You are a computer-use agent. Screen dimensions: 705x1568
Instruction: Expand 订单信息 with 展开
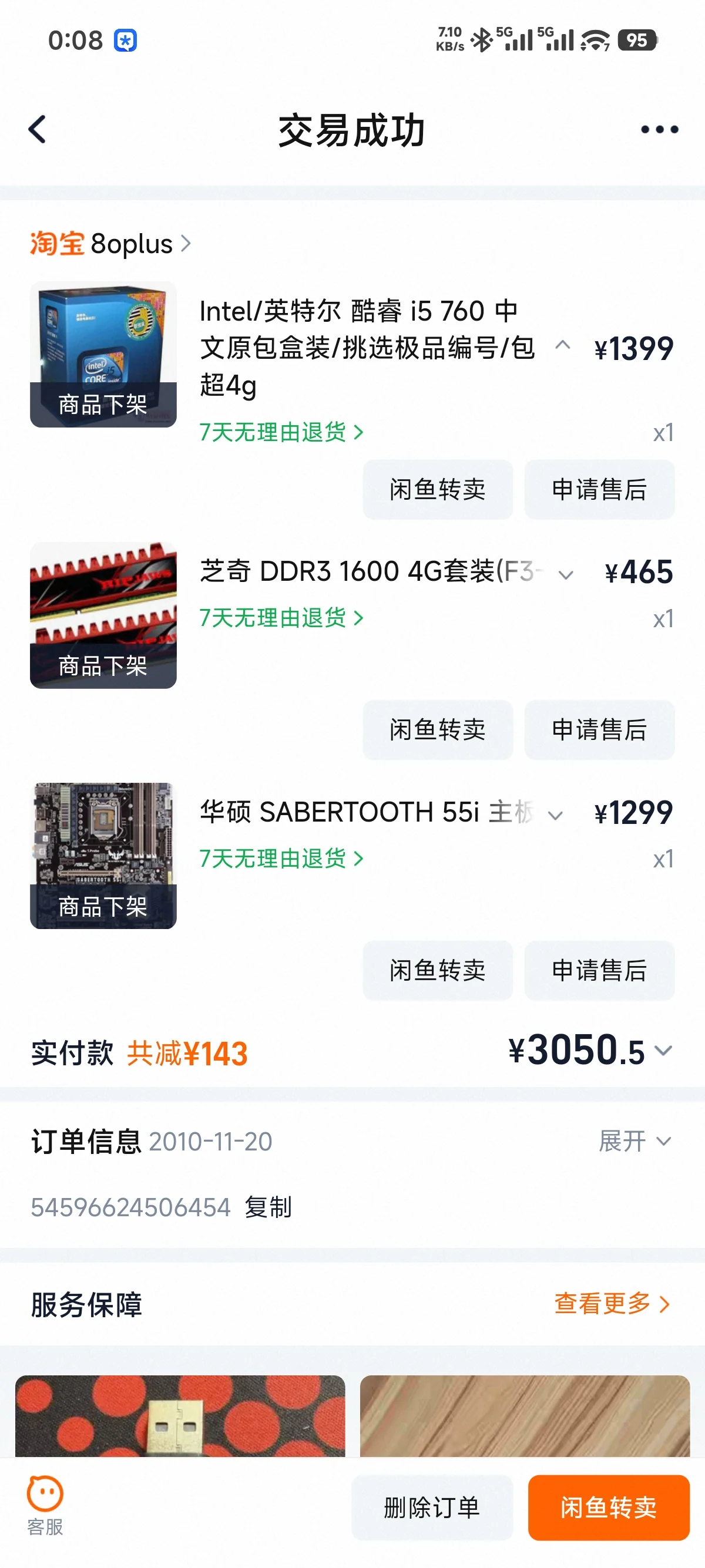point(635,1140)
